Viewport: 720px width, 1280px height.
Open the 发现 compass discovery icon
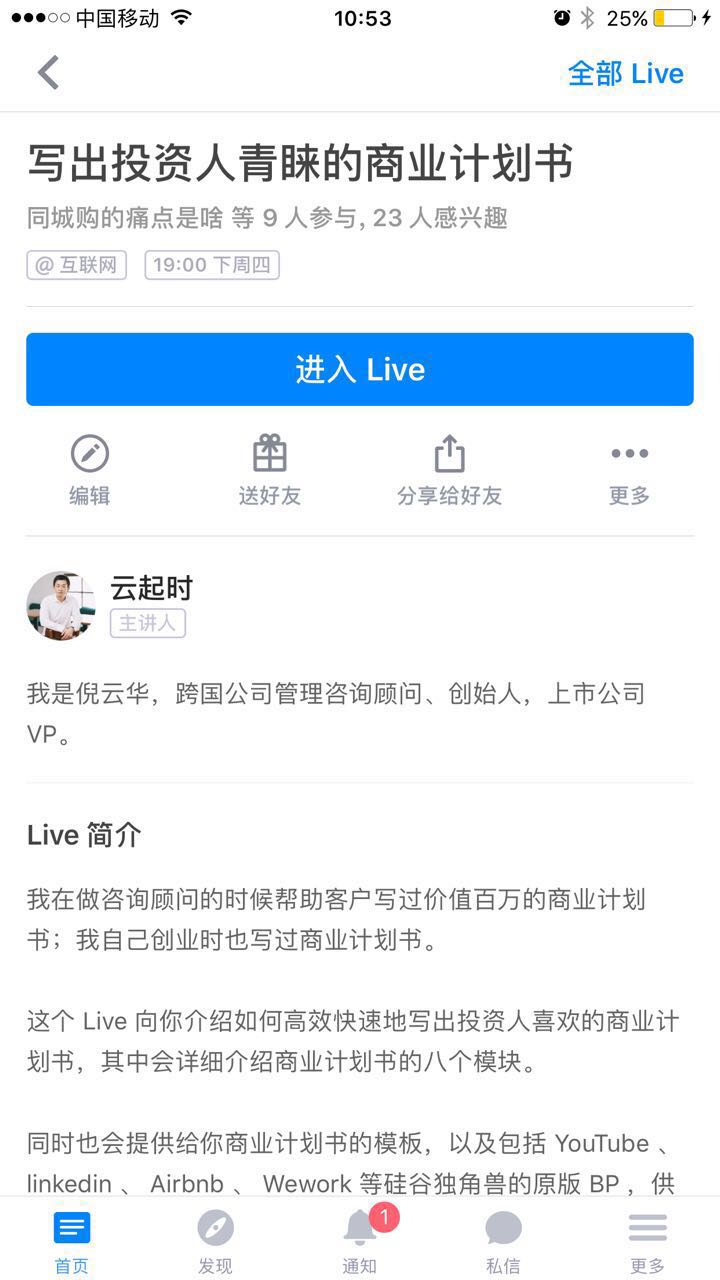pyautogui.click(x=215, y=1227)
